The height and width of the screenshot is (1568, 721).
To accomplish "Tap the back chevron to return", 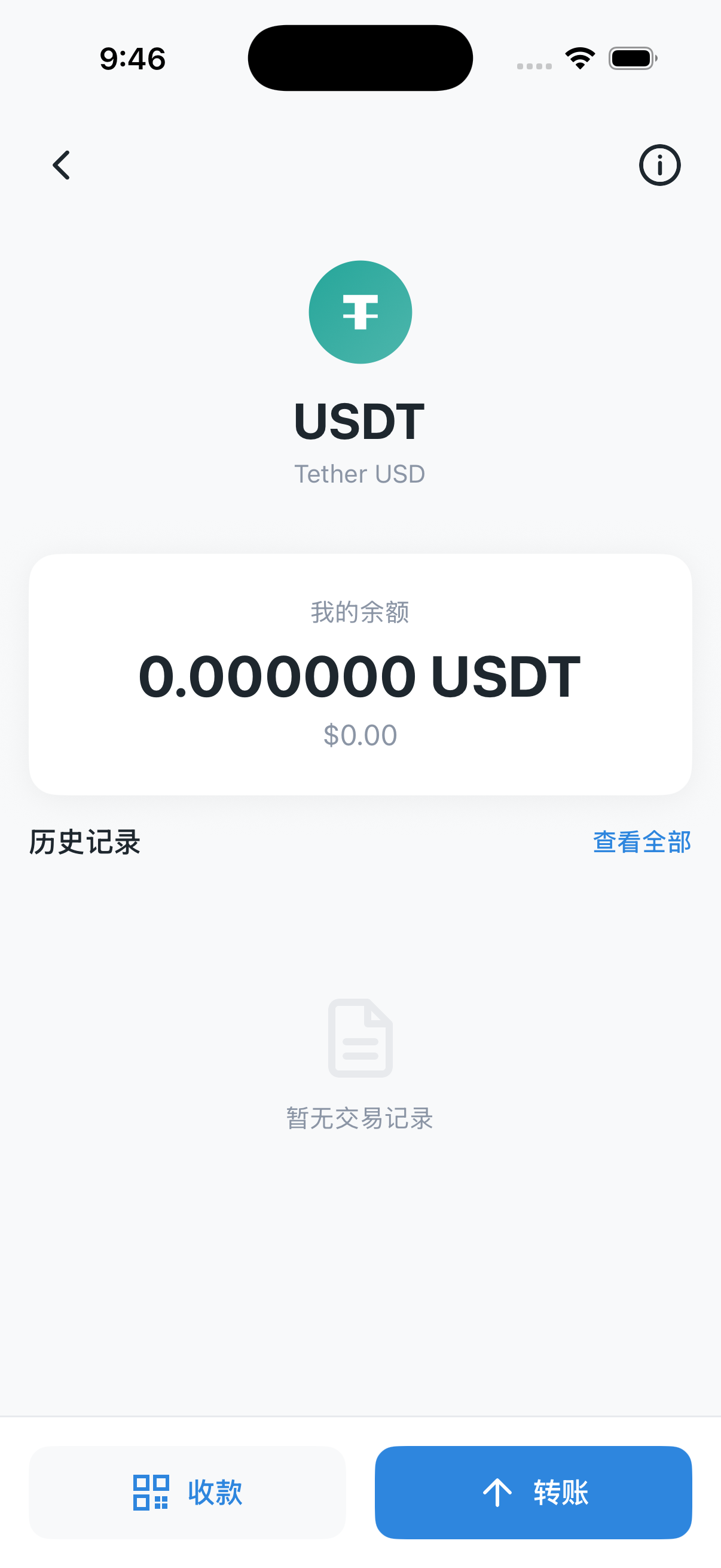I will coord(61,165).
